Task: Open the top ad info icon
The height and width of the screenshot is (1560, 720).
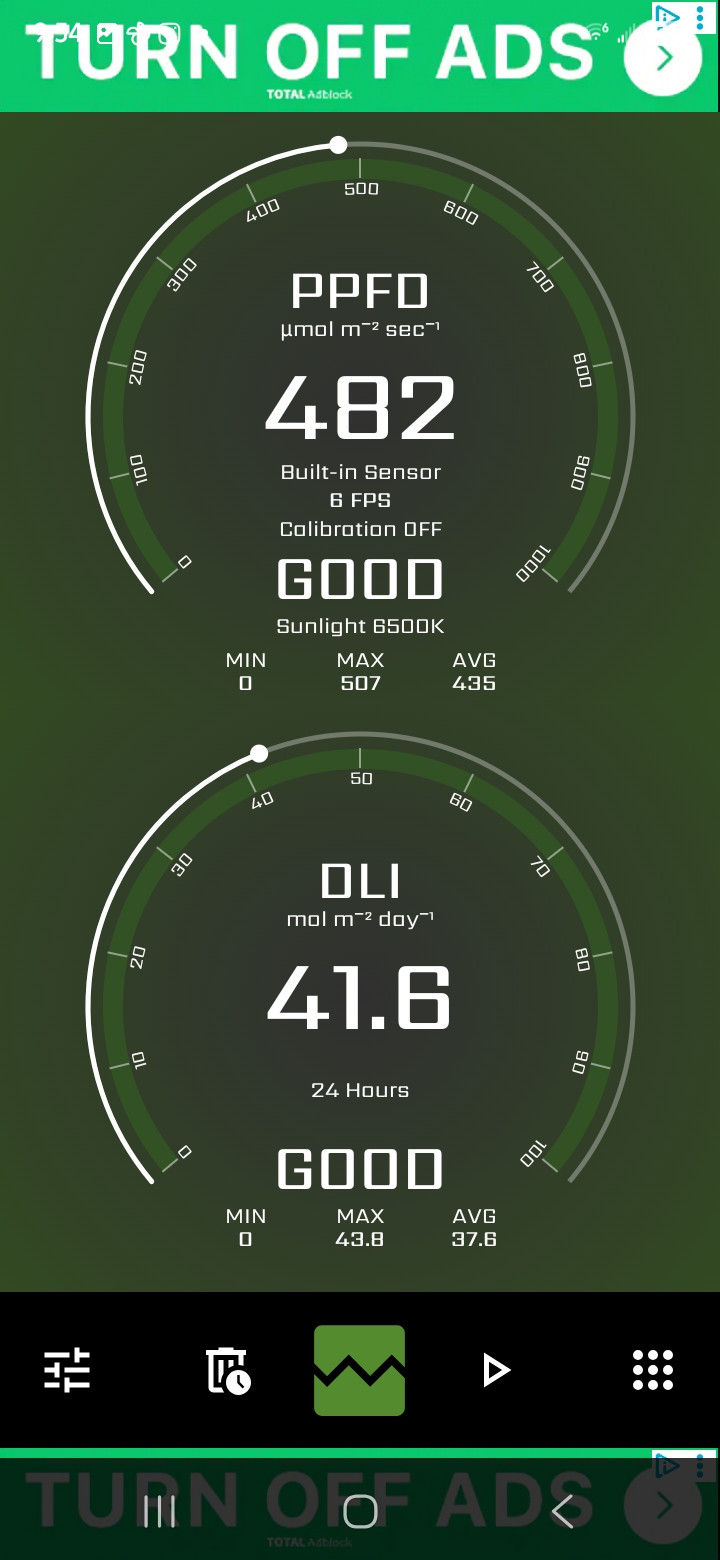Action: (x=667, y=17)
